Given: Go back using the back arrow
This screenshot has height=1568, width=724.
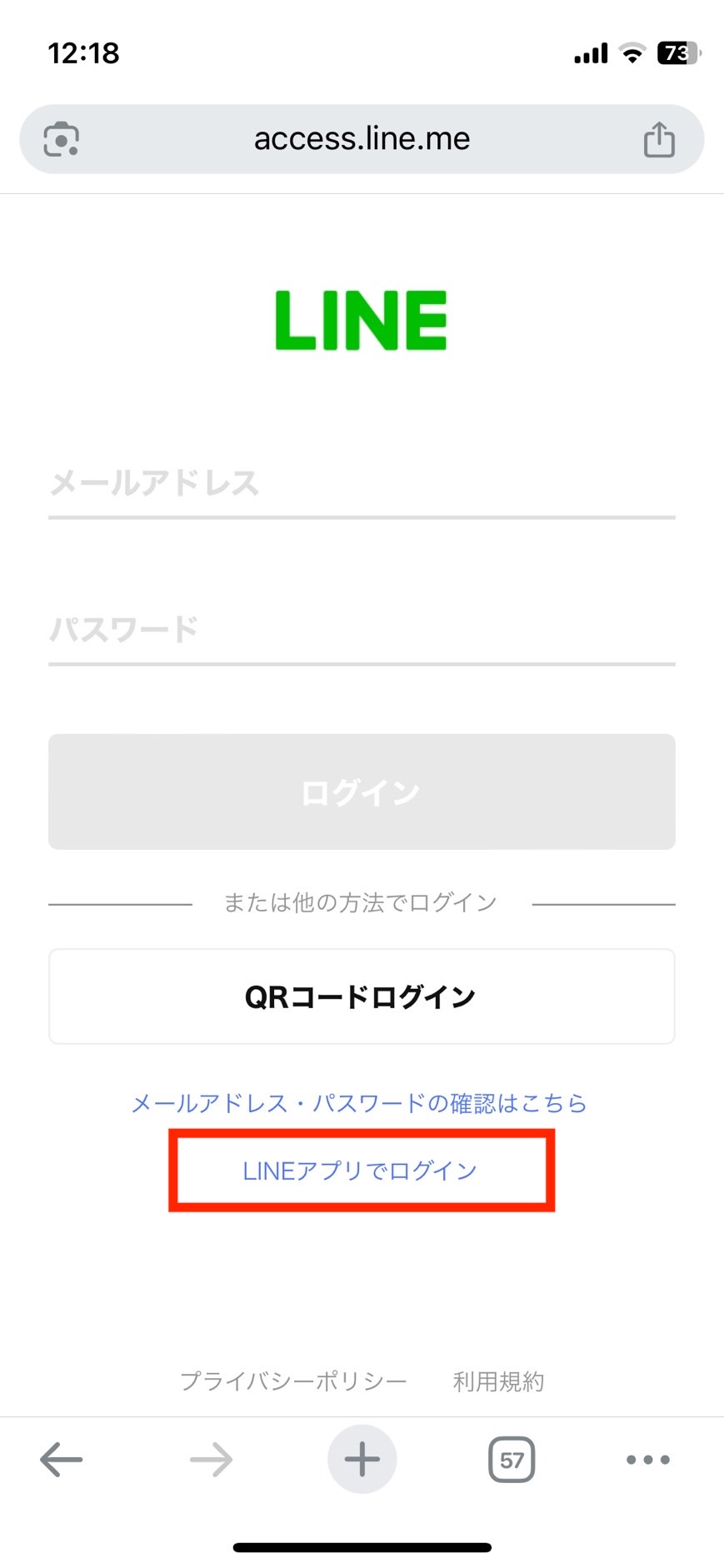Looking at the screenshot, I should (x=60, y=1460).
